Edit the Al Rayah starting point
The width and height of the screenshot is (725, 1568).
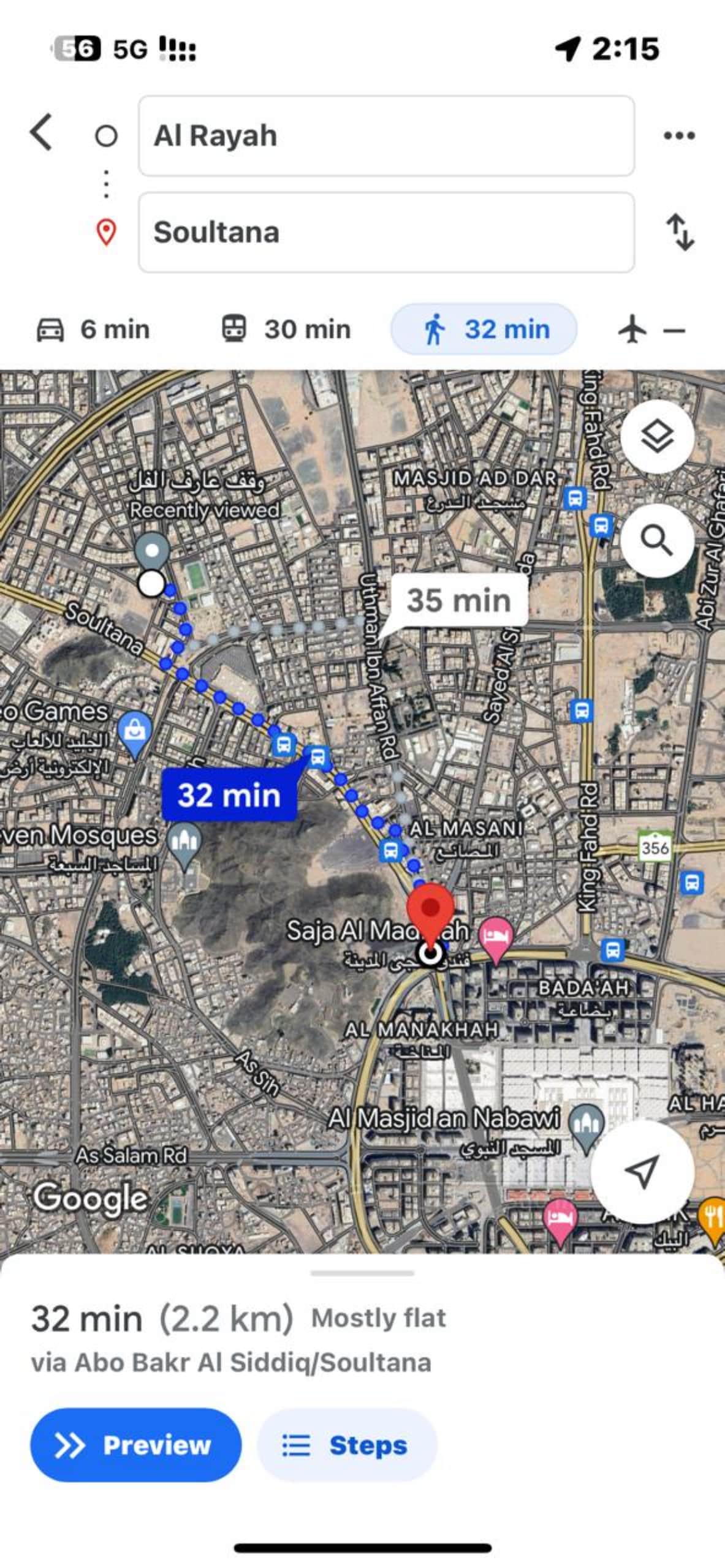[386, 136]
